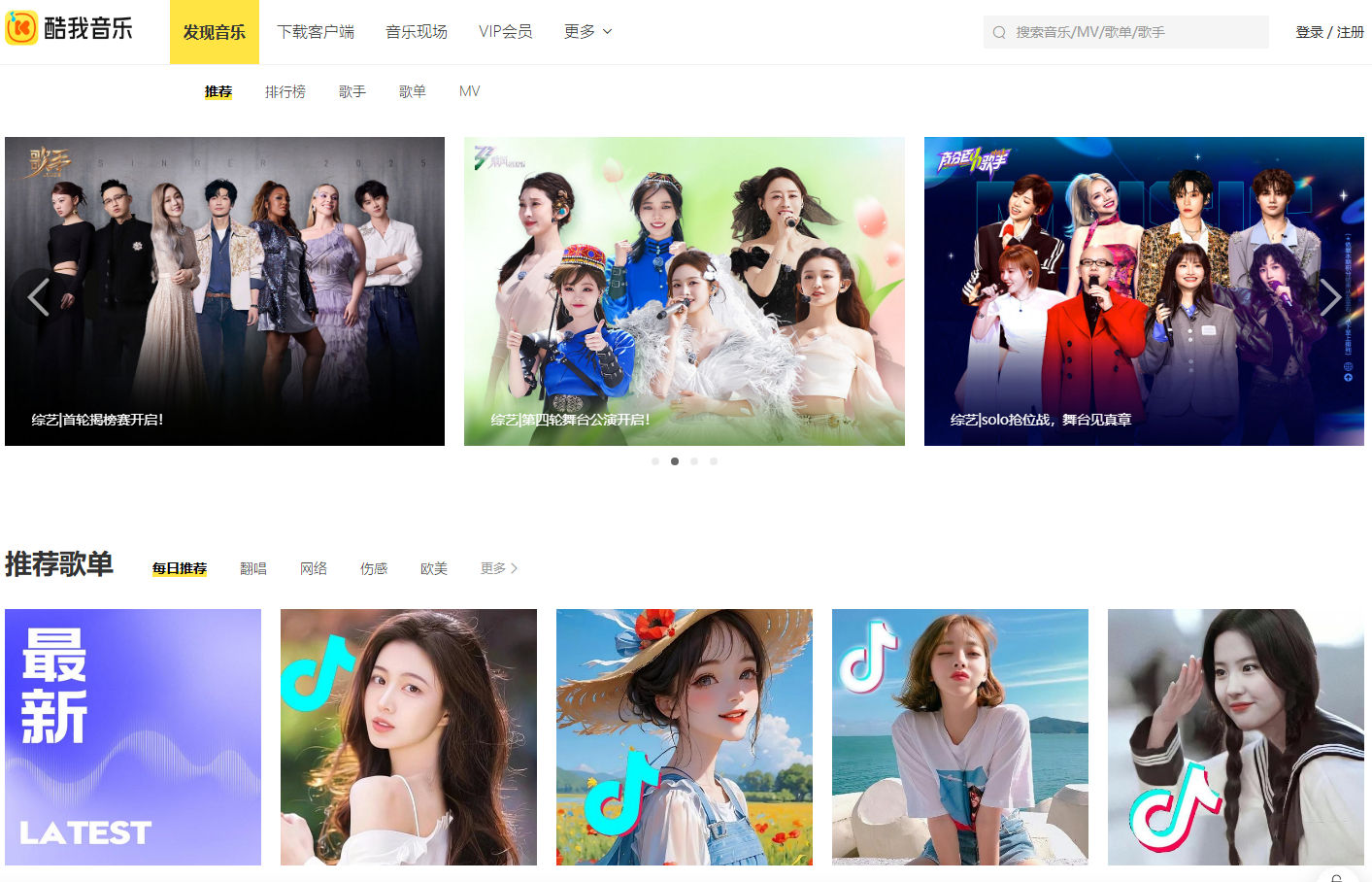The height and width of the screenshot is (882, 1372).
Task: Switch to the 排行榜 sub-tab
Action: 284,91
